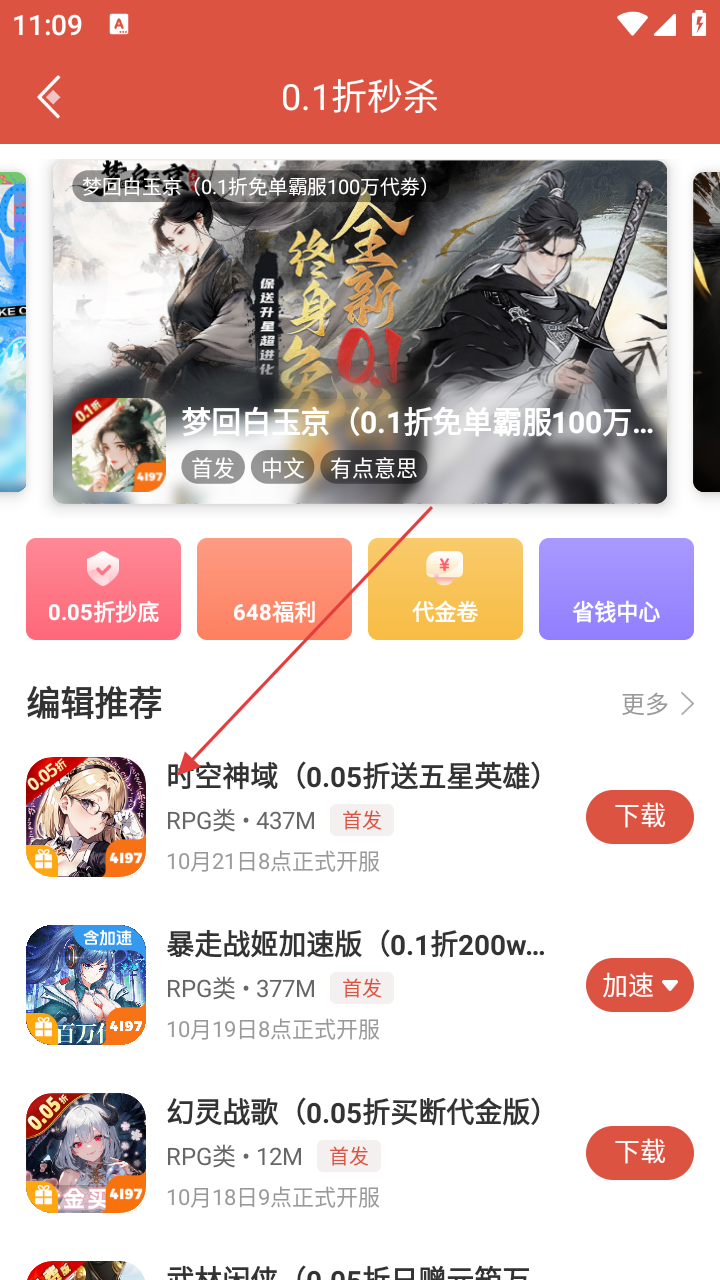Open the 0.05折抄底 section
The height and width of the screenshot is (1280, 720).
pos(103,589)
